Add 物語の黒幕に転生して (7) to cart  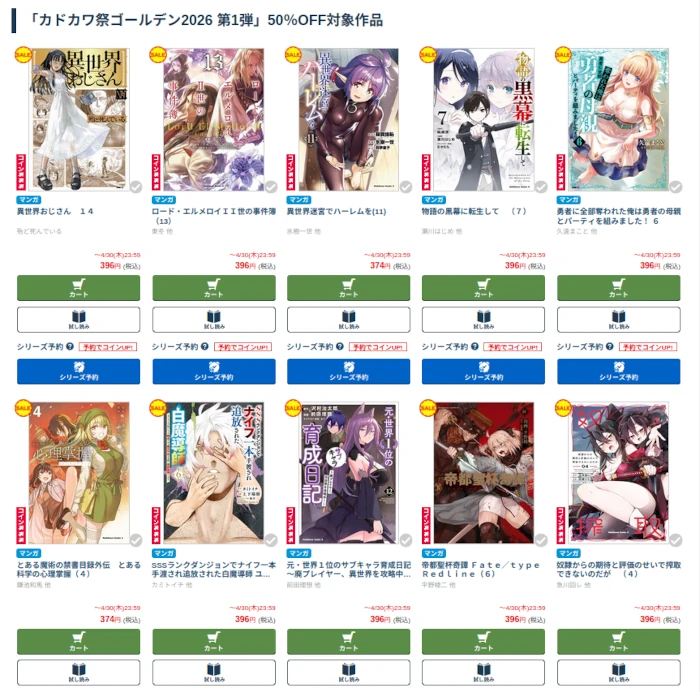[x=483, y=288]
